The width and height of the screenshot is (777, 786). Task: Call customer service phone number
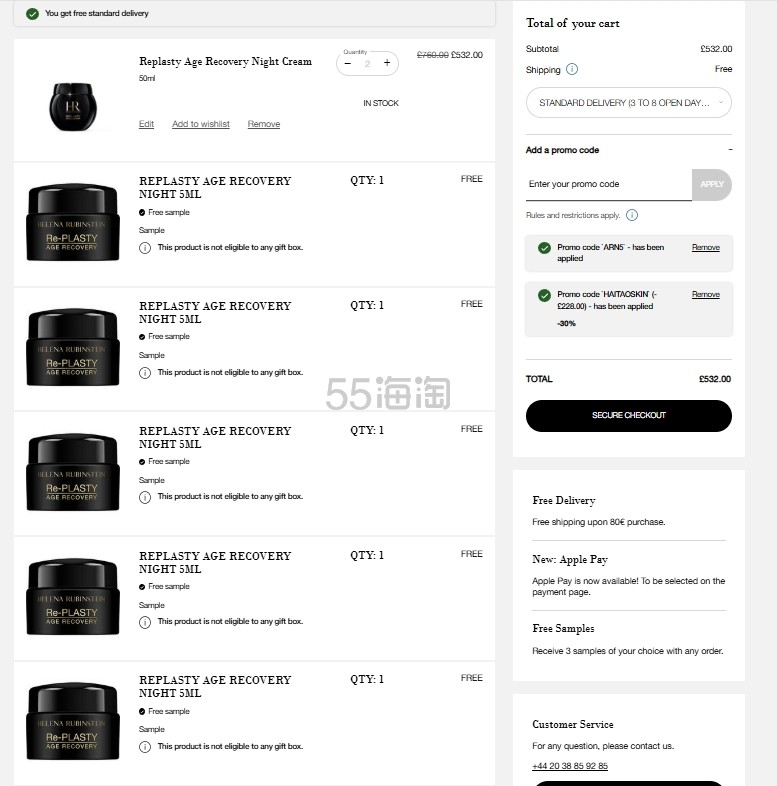(569, 766)
